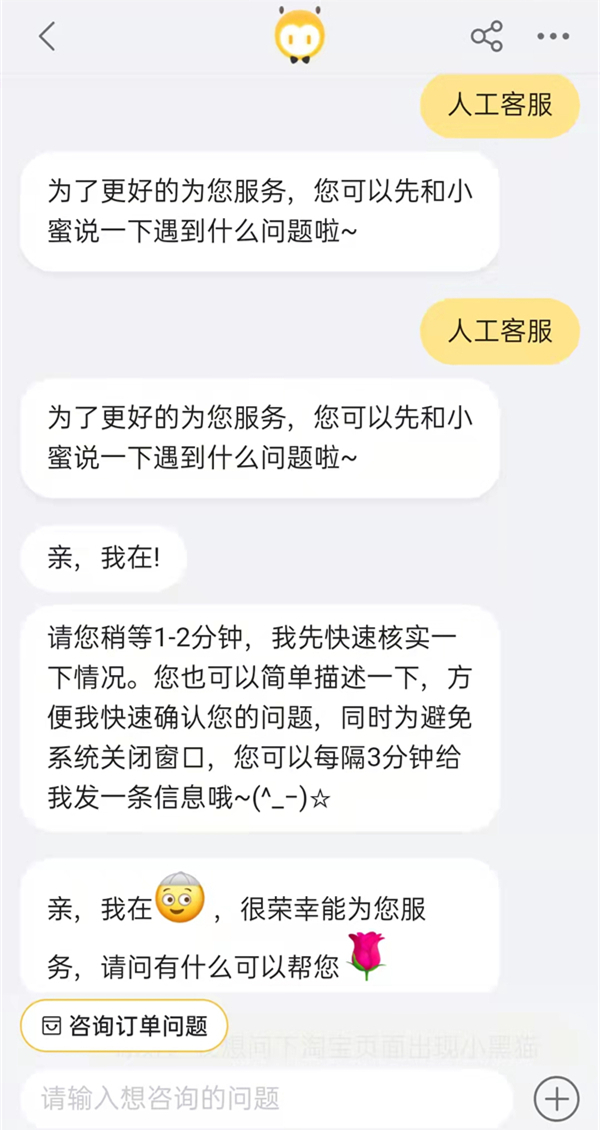This screenshot has width=600, height=1130.
Task: Focus the 请输入想咨询的问题 text field
Action: [265, 1099]
